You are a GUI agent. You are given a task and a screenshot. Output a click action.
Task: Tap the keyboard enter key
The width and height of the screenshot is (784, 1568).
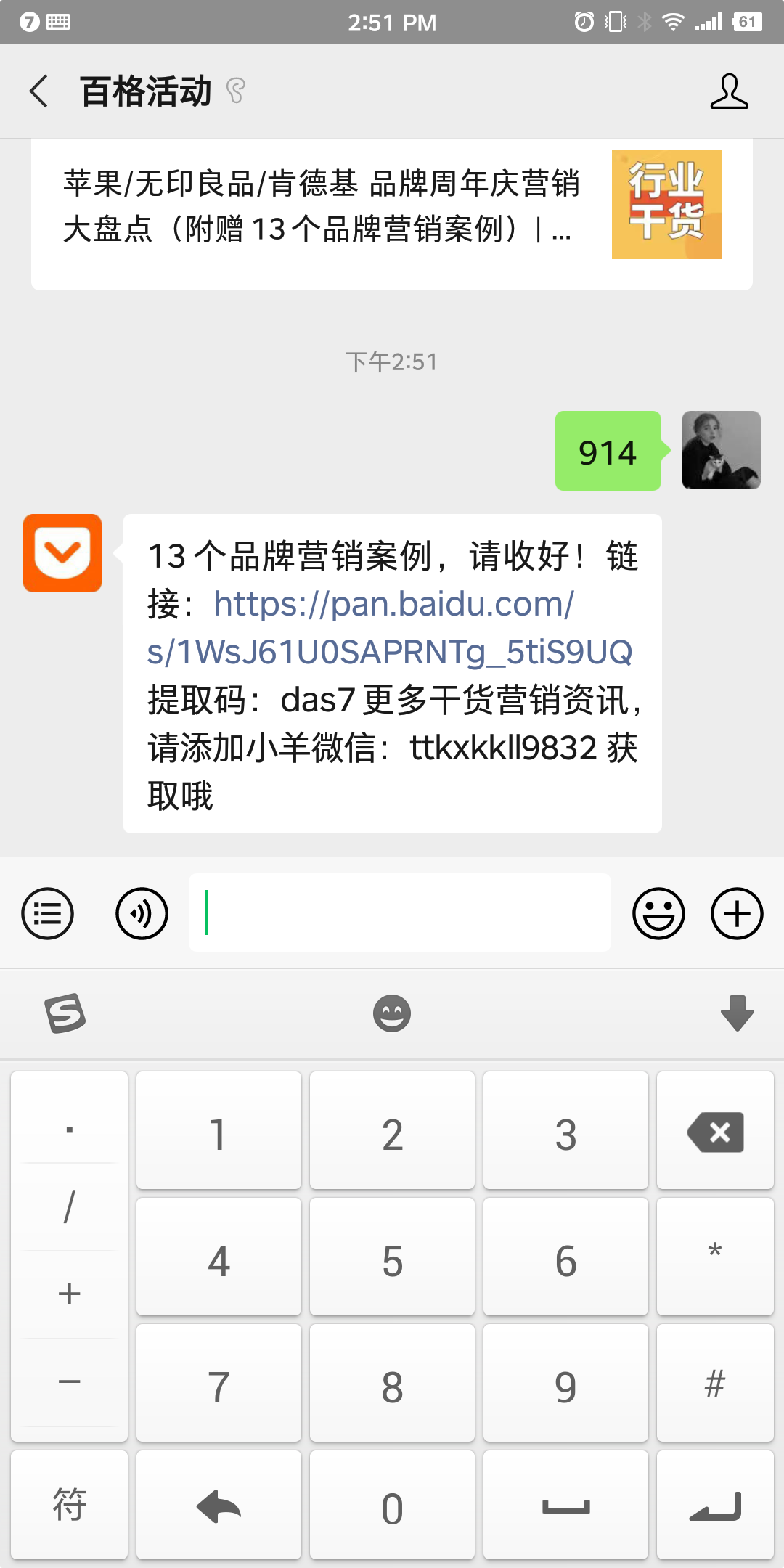click(715, 1505)
